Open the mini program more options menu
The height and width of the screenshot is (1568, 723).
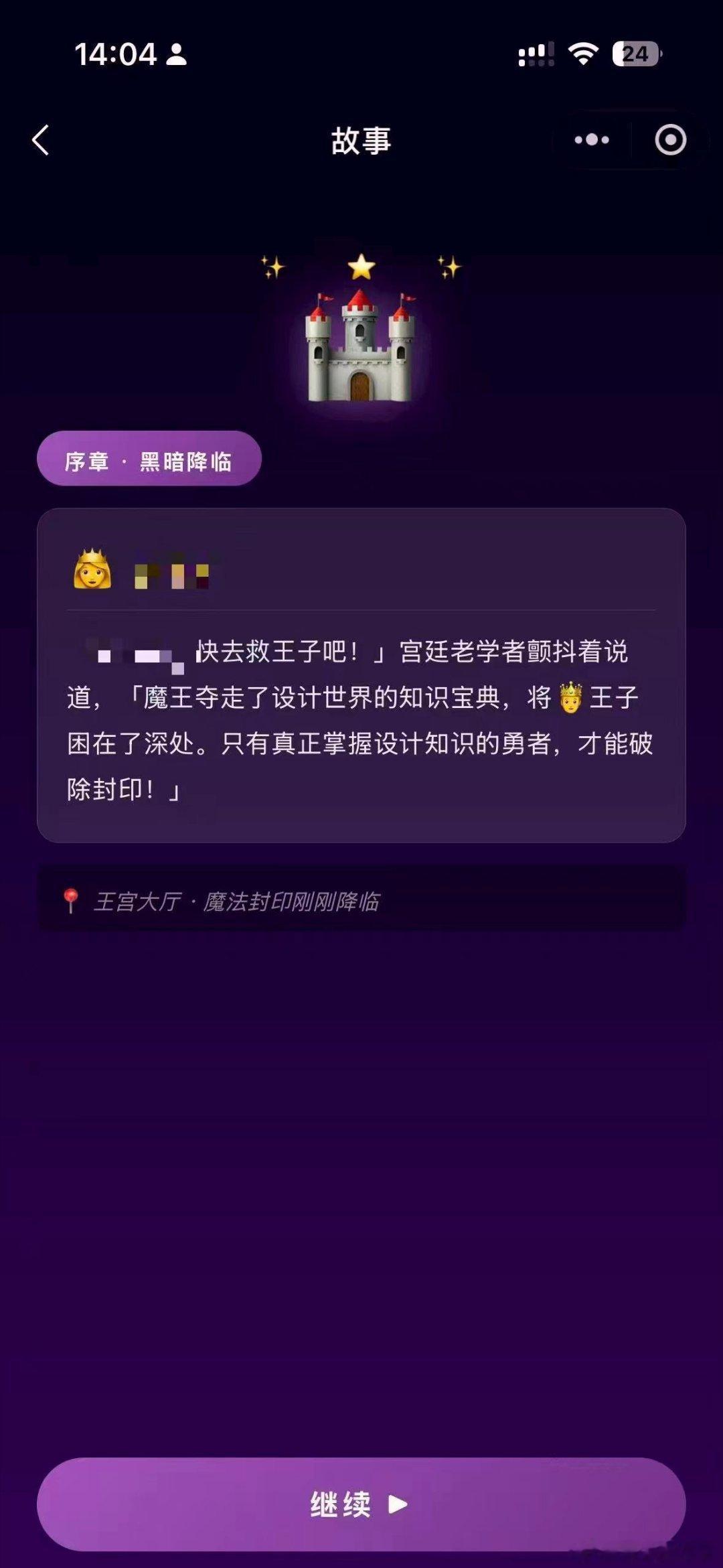592,140
